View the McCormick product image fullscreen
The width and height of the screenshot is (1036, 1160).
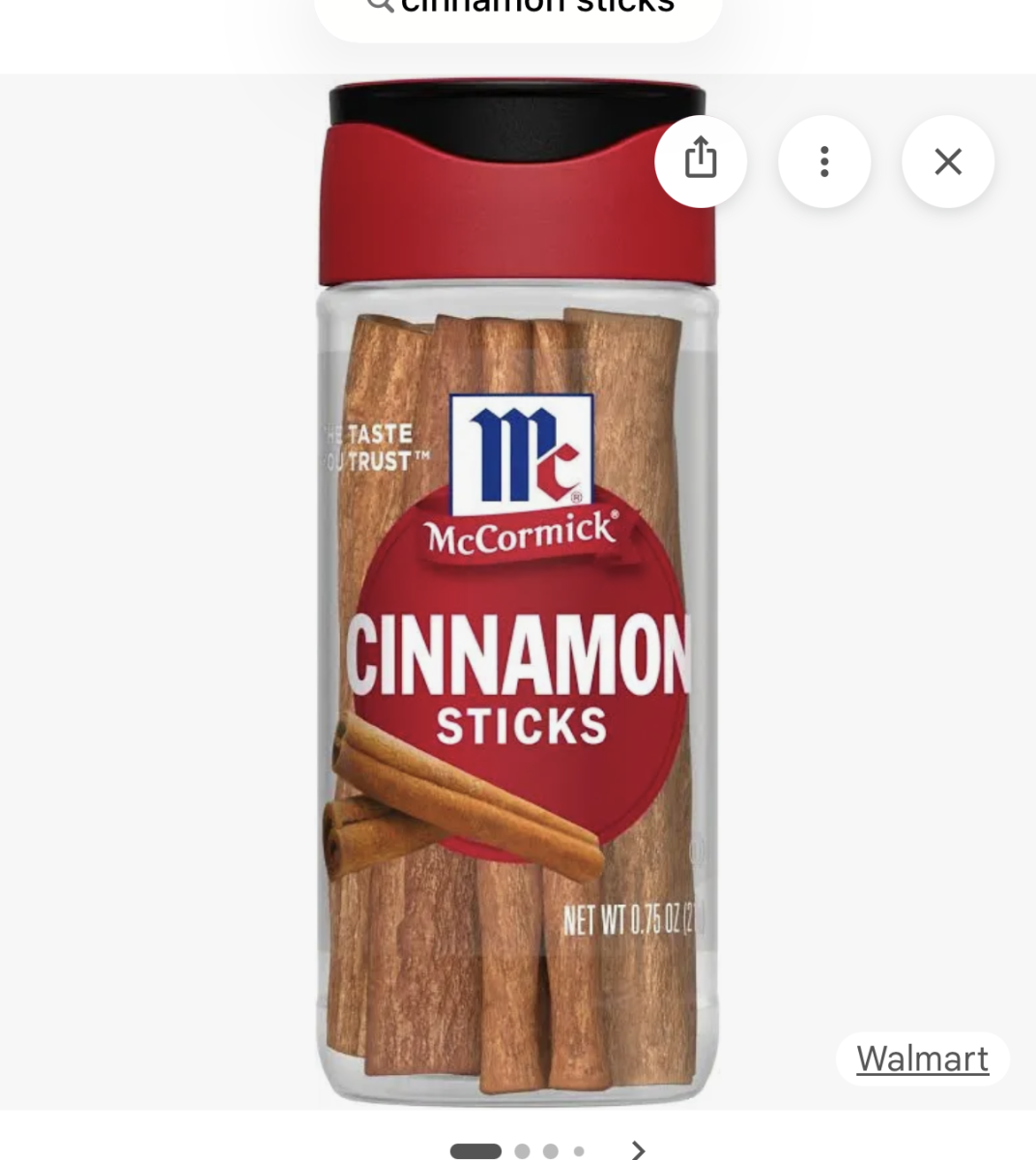click(518, 599)
